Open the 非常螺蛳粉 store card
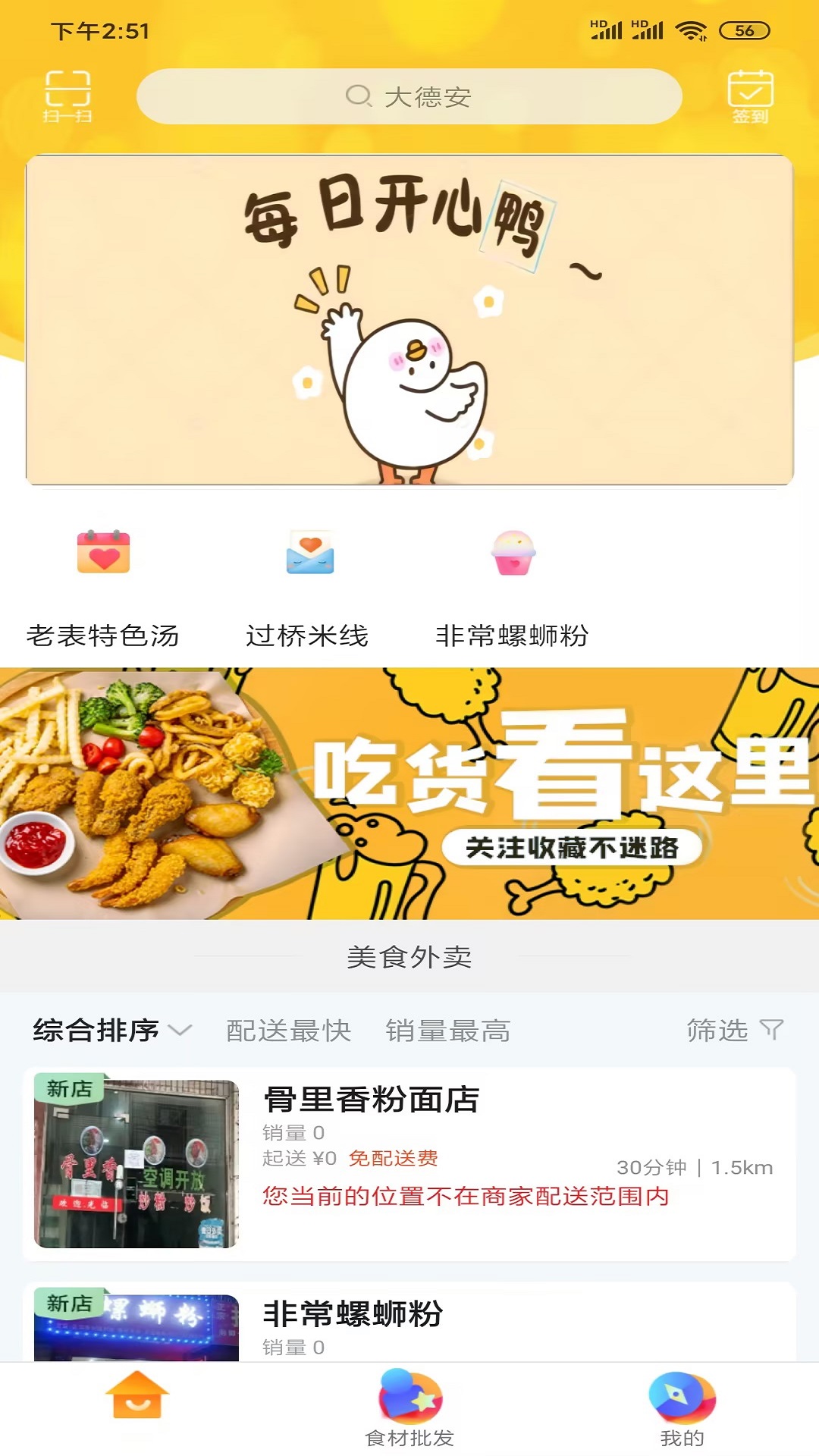Screen dimensions: 819x1456 (409, 1323)
